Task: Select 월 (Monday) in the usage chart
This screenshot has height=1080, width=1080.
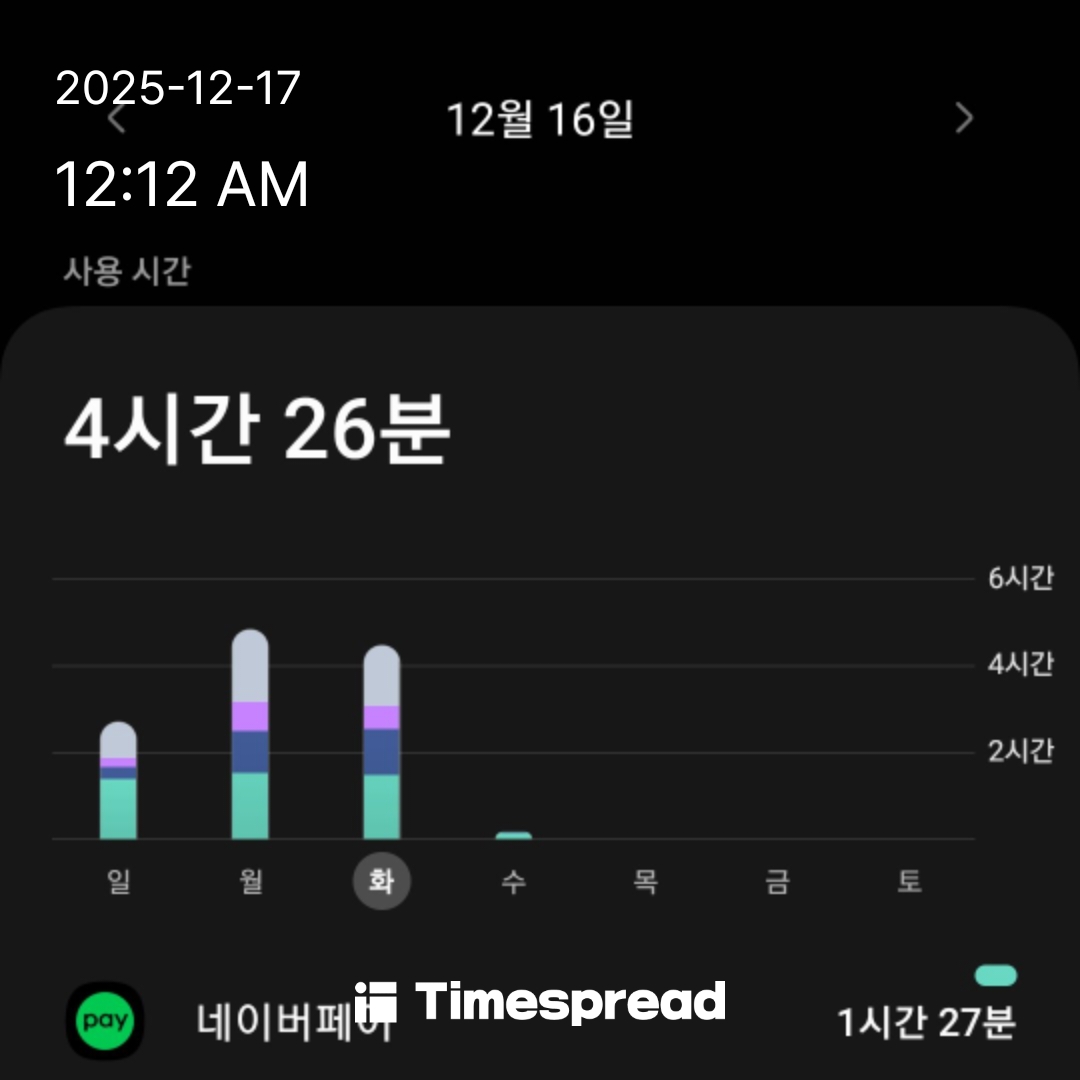Action: [250, 881]
